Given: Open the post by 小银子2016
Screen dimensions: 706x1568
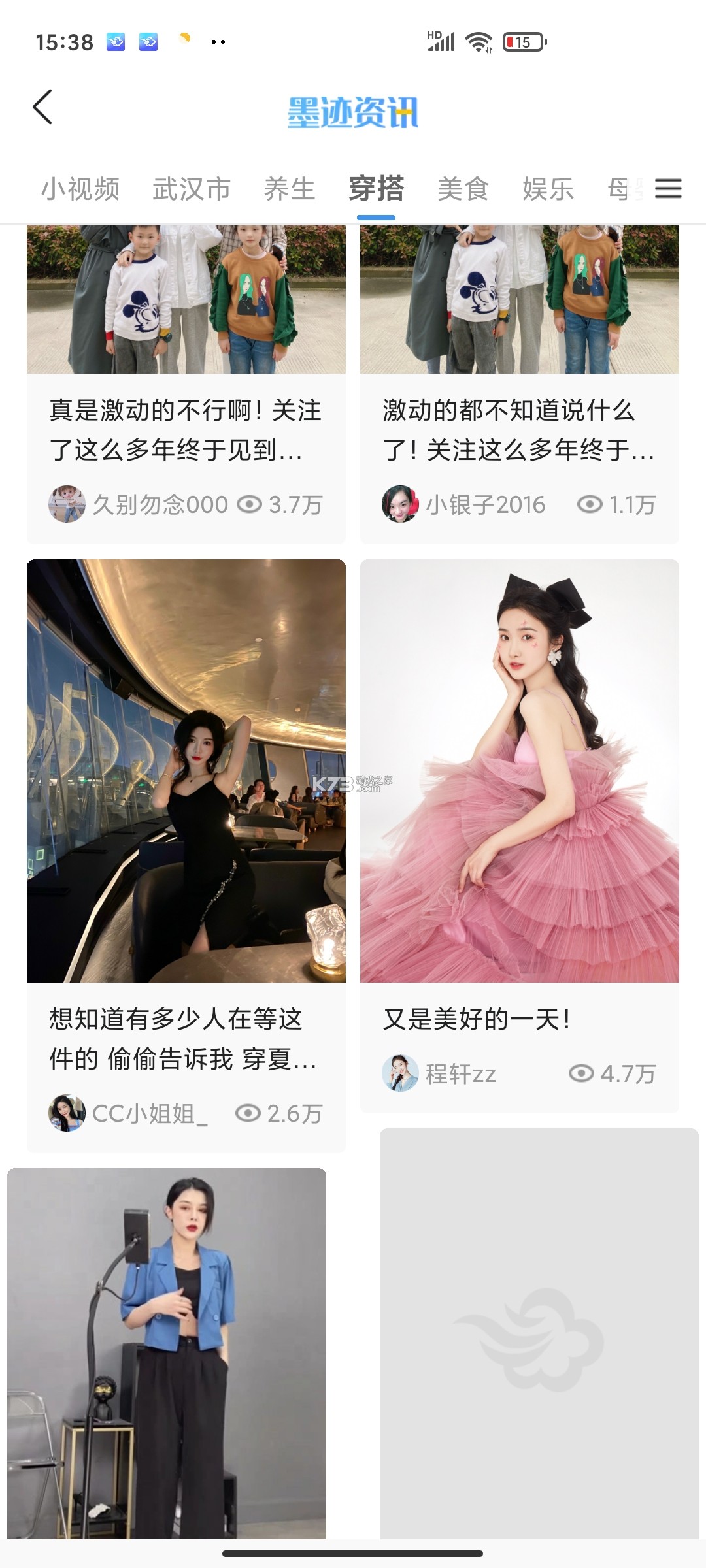Looking at the screenshot, I should pyautogui.click(x=519, y=429).
